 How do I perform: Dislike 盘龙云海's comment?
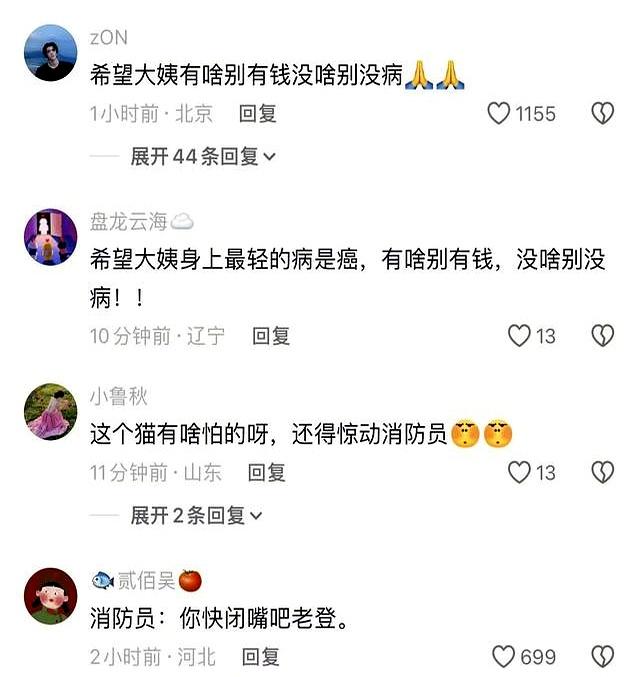click(x=602, y=336)
